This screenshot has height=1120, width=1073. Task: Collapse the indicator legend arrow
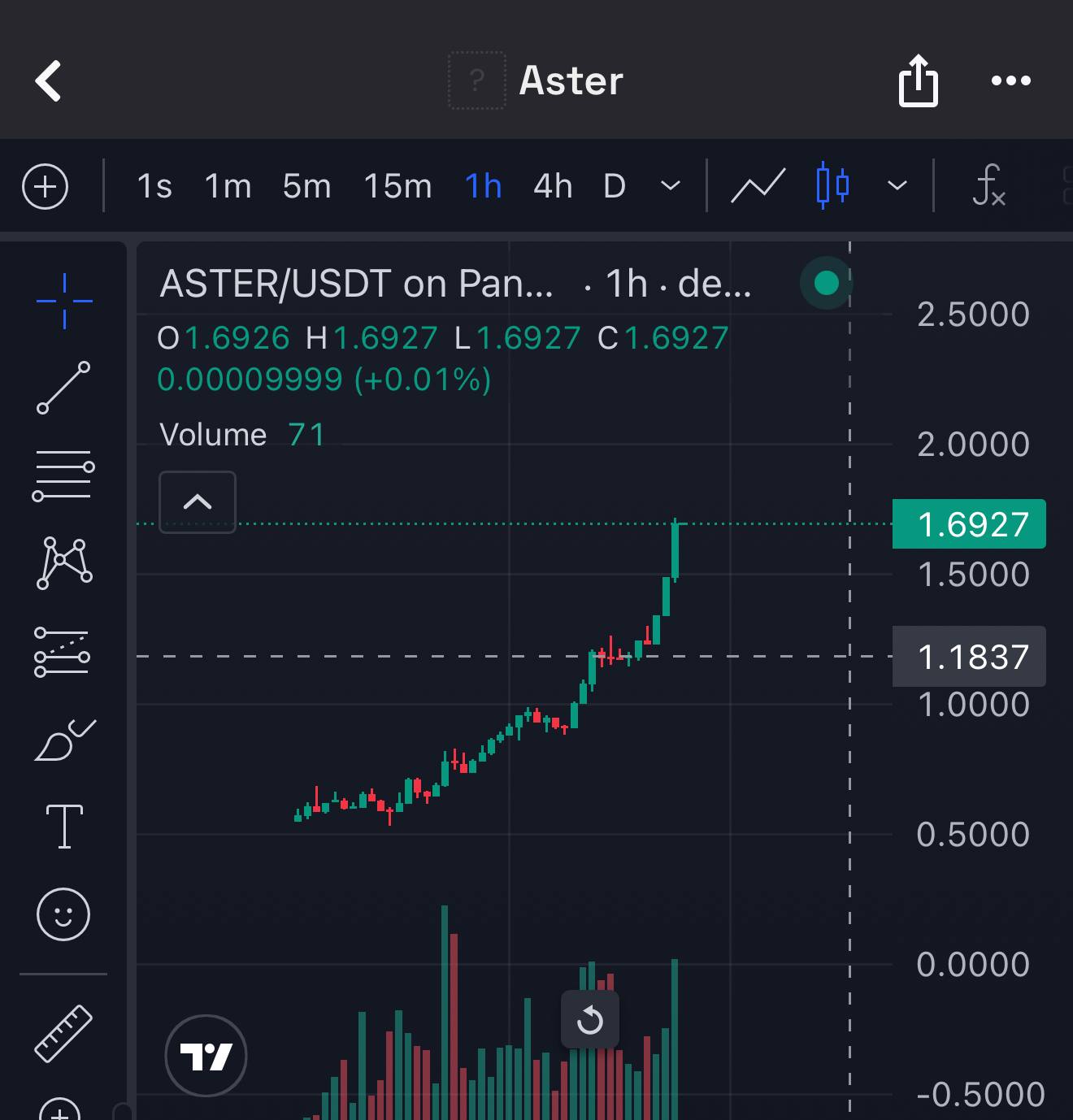pos(198,501)
